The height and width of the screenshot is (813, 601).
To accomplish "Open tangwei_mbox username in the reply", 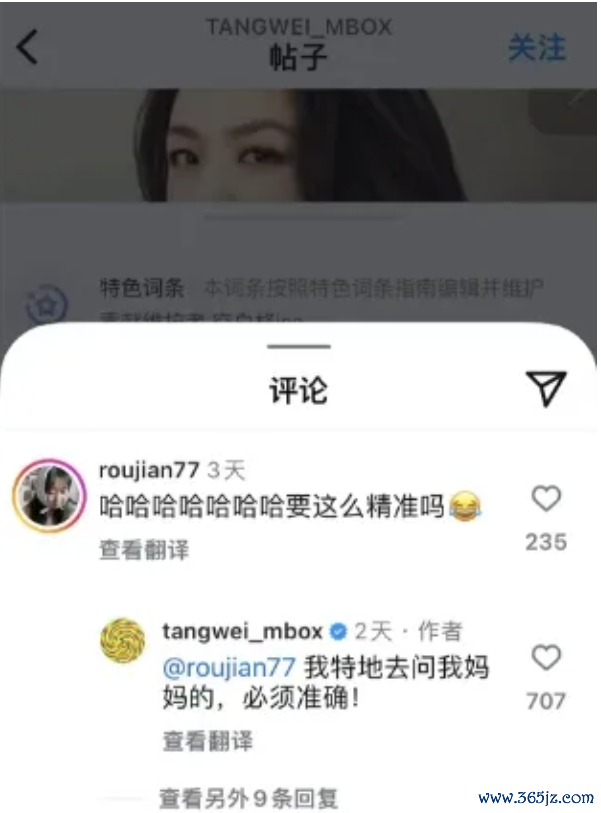I will pos(242,631).
